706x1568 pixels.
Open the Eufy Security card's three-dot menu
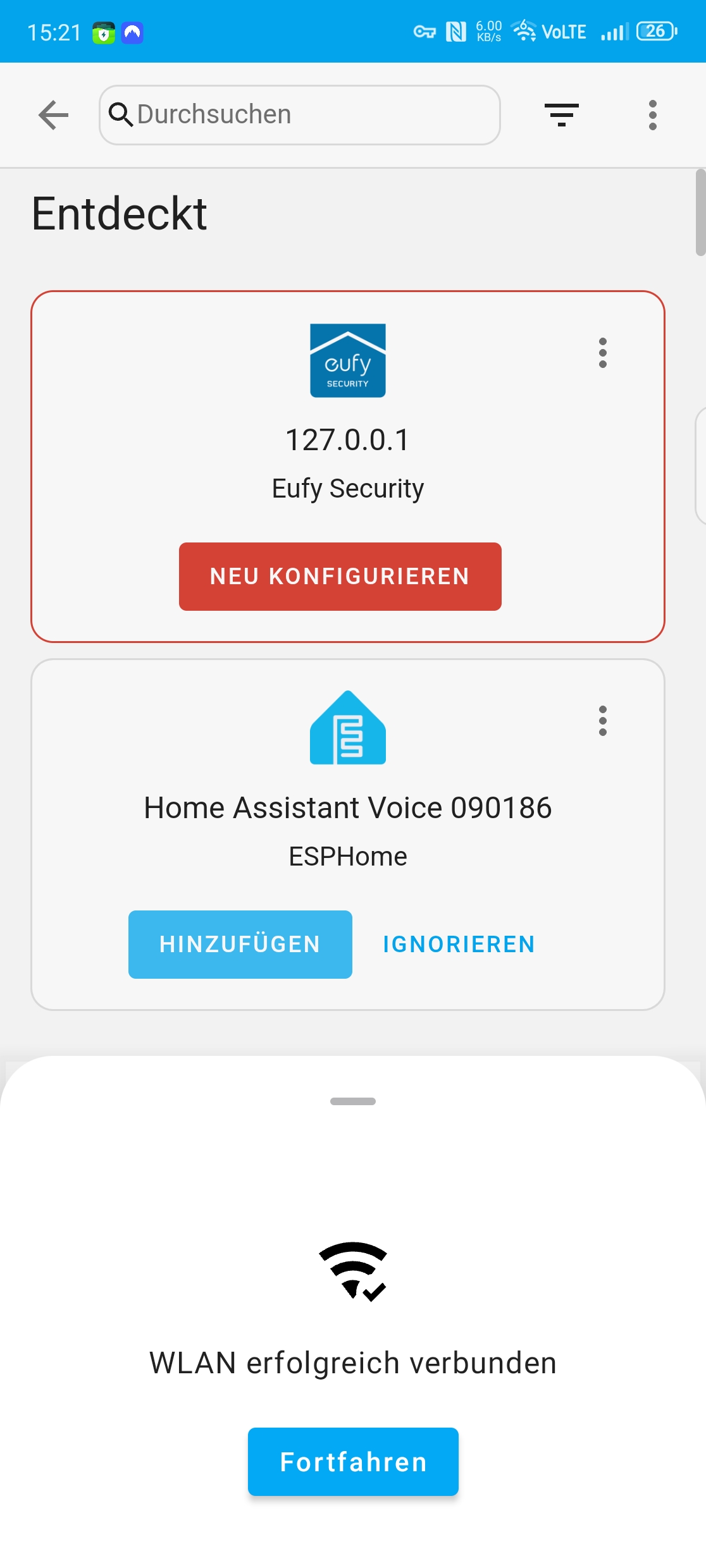click(602, 353)
